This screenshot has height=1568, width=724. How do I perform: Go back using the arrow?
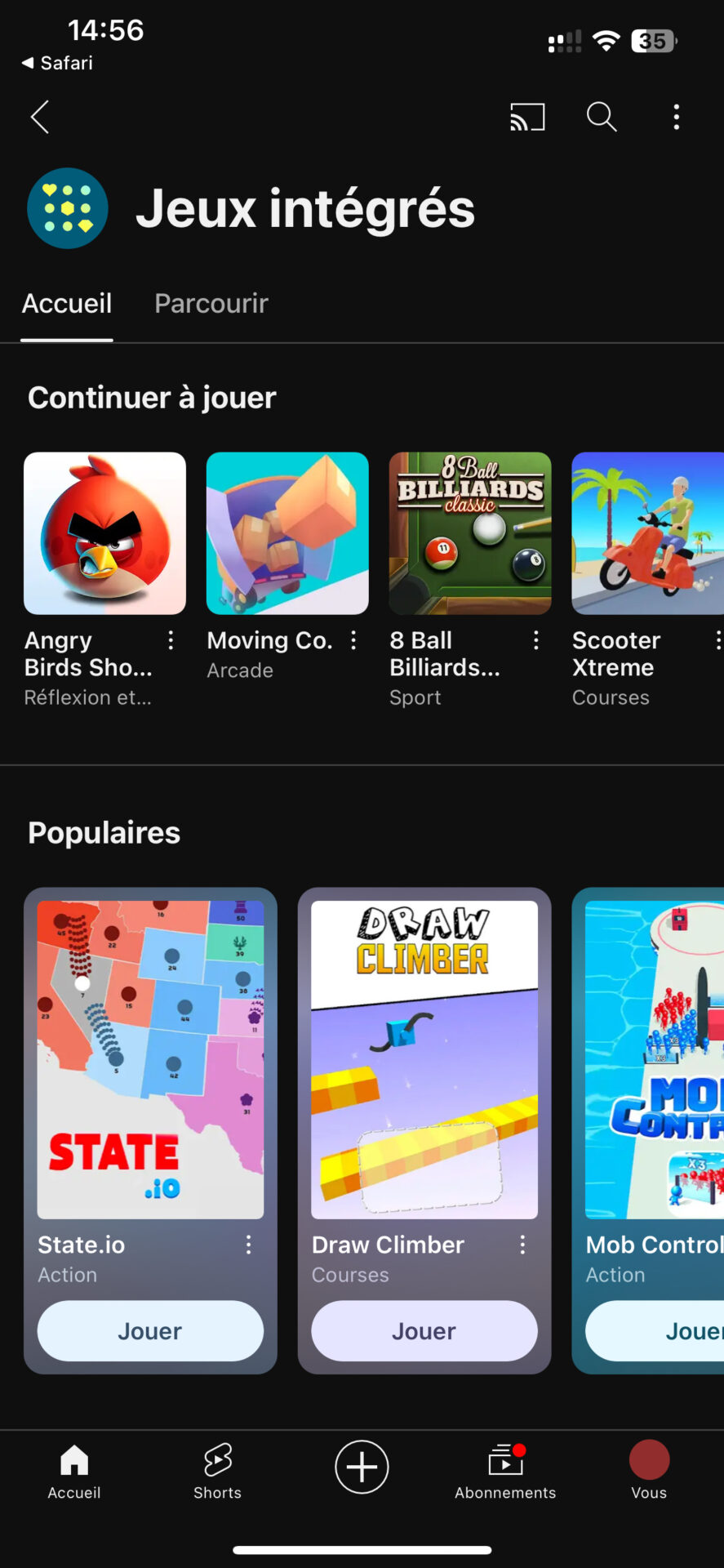point(40,118)
